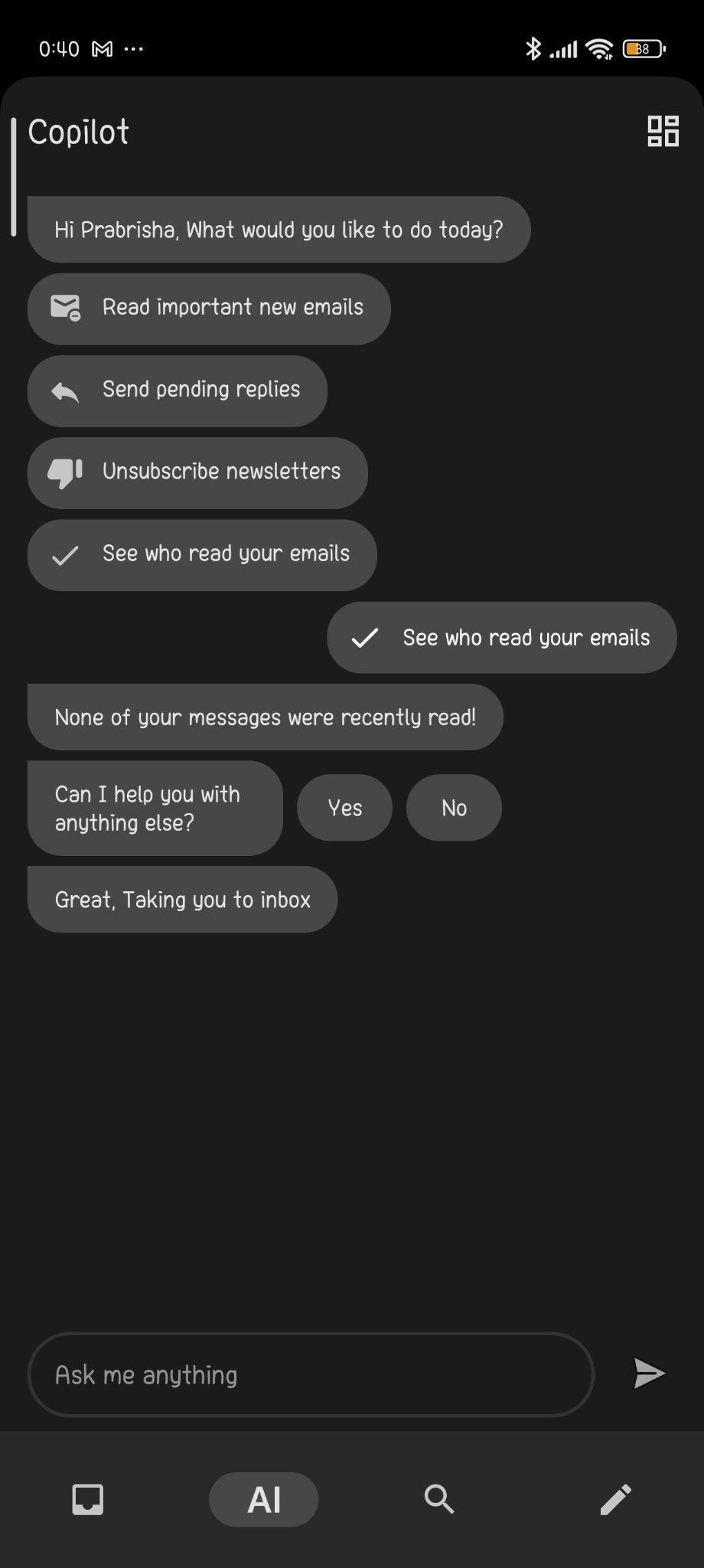Select Read important new emails
The image size is (704, 1568).
(209, 308)
